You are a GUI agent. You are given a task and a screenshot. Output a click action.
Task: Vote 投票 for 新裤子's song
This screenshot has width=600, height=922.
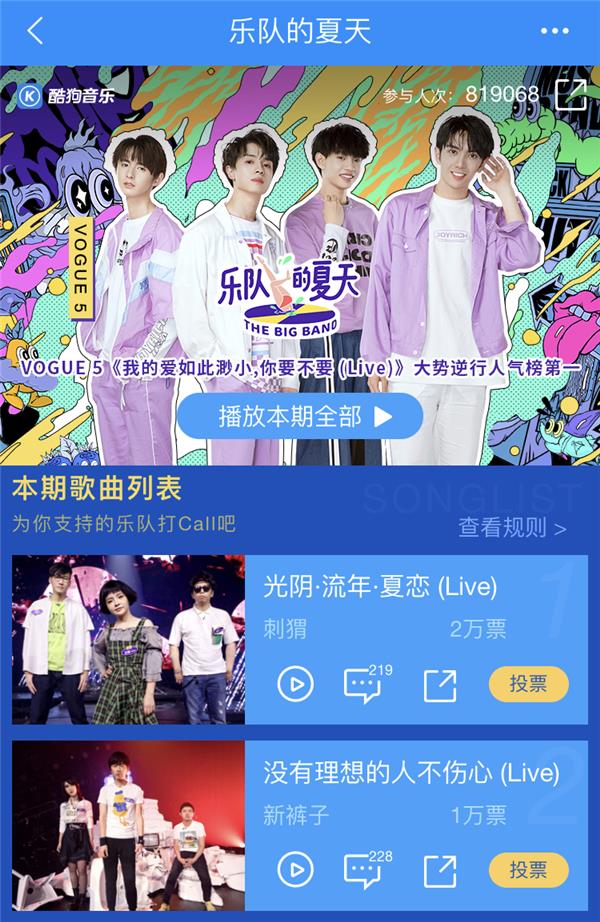coord(528,869)
